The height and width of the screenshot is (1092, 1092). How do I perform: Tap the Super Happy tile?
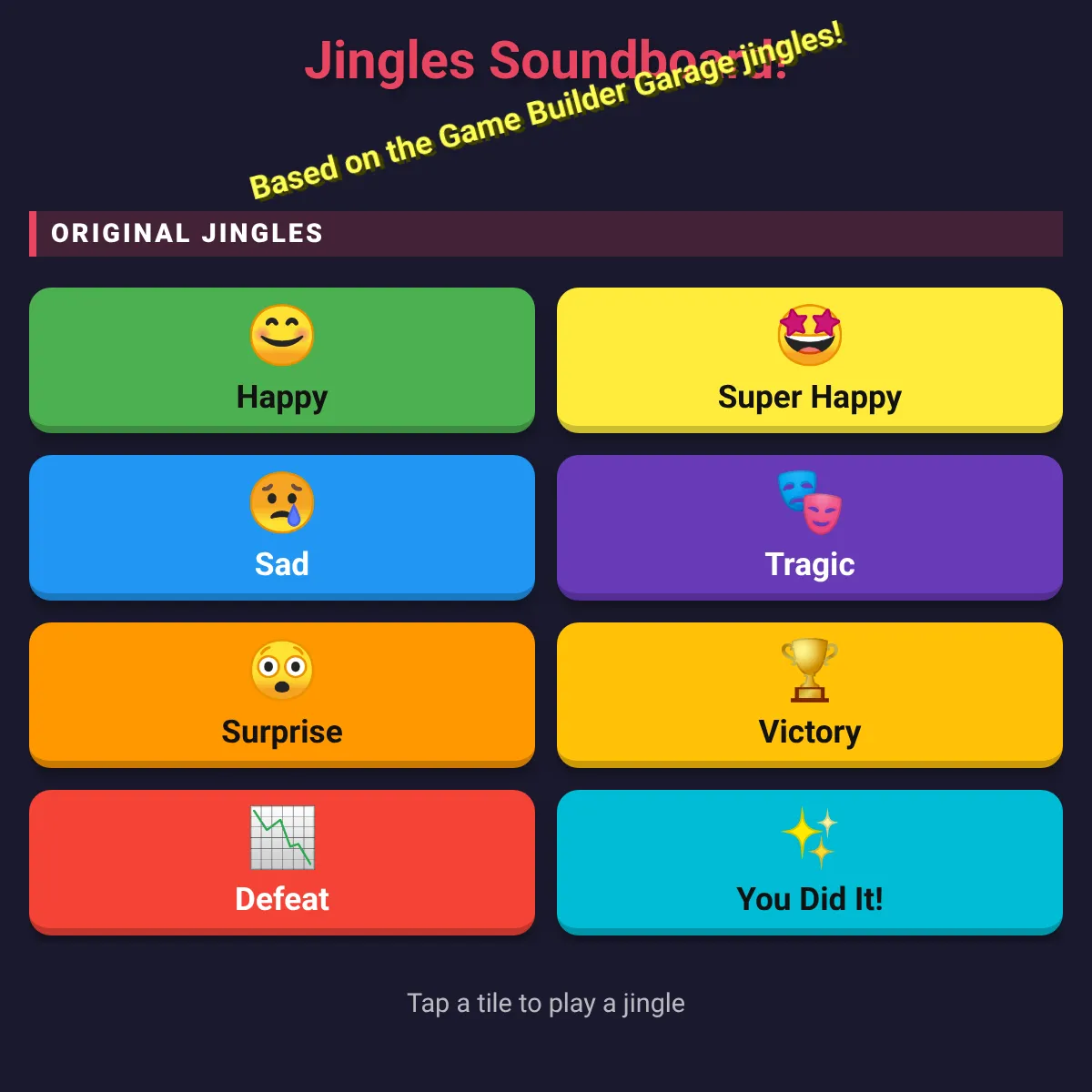point(810,359)
